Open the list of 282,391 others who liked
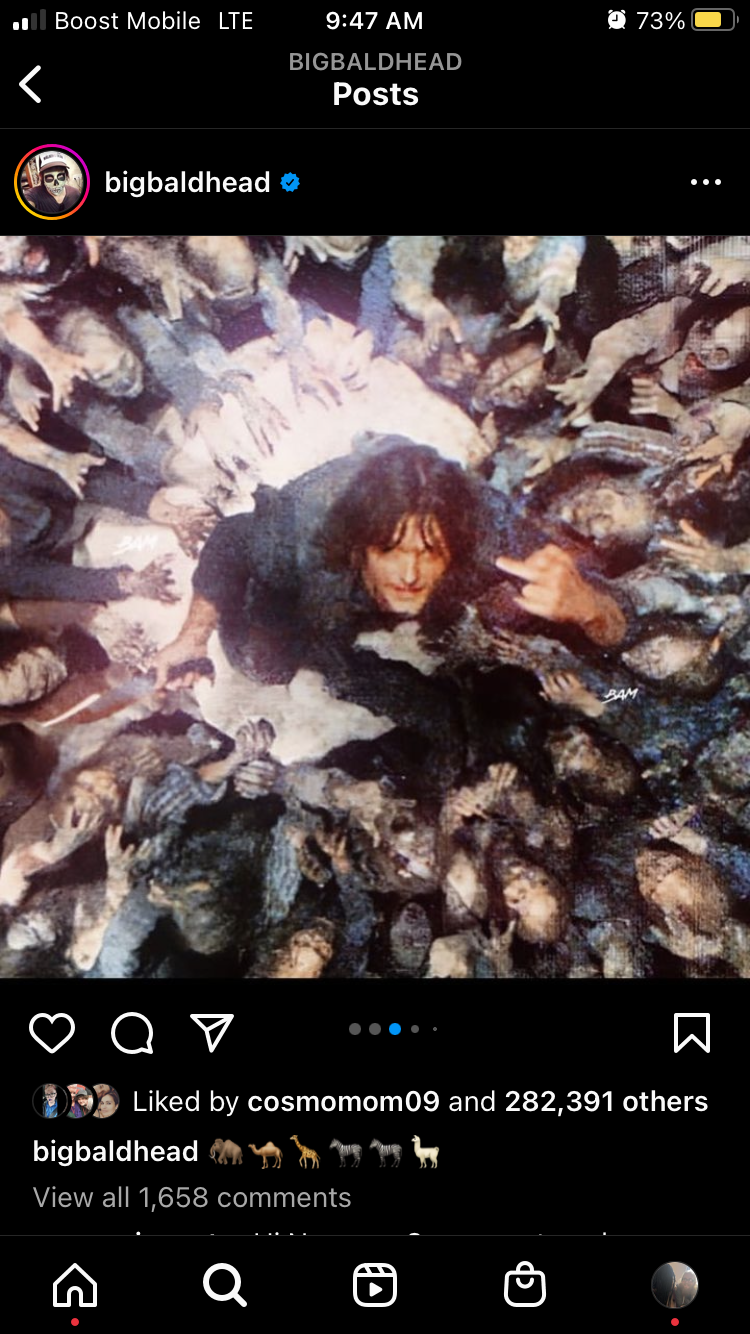 click(606, 1101)
